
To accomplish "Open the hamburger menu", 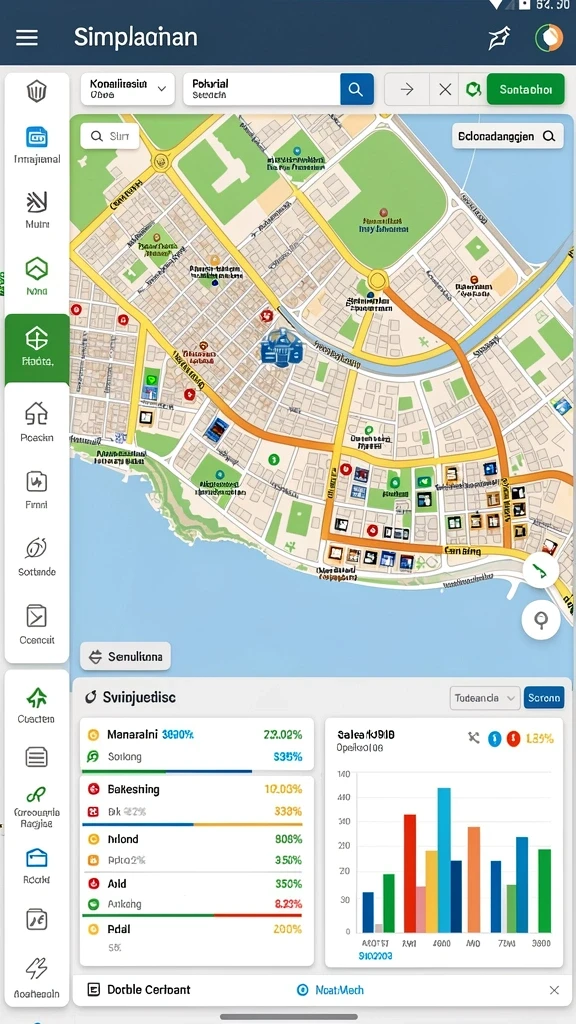I will pyautogui.click(x=27, y=37).
